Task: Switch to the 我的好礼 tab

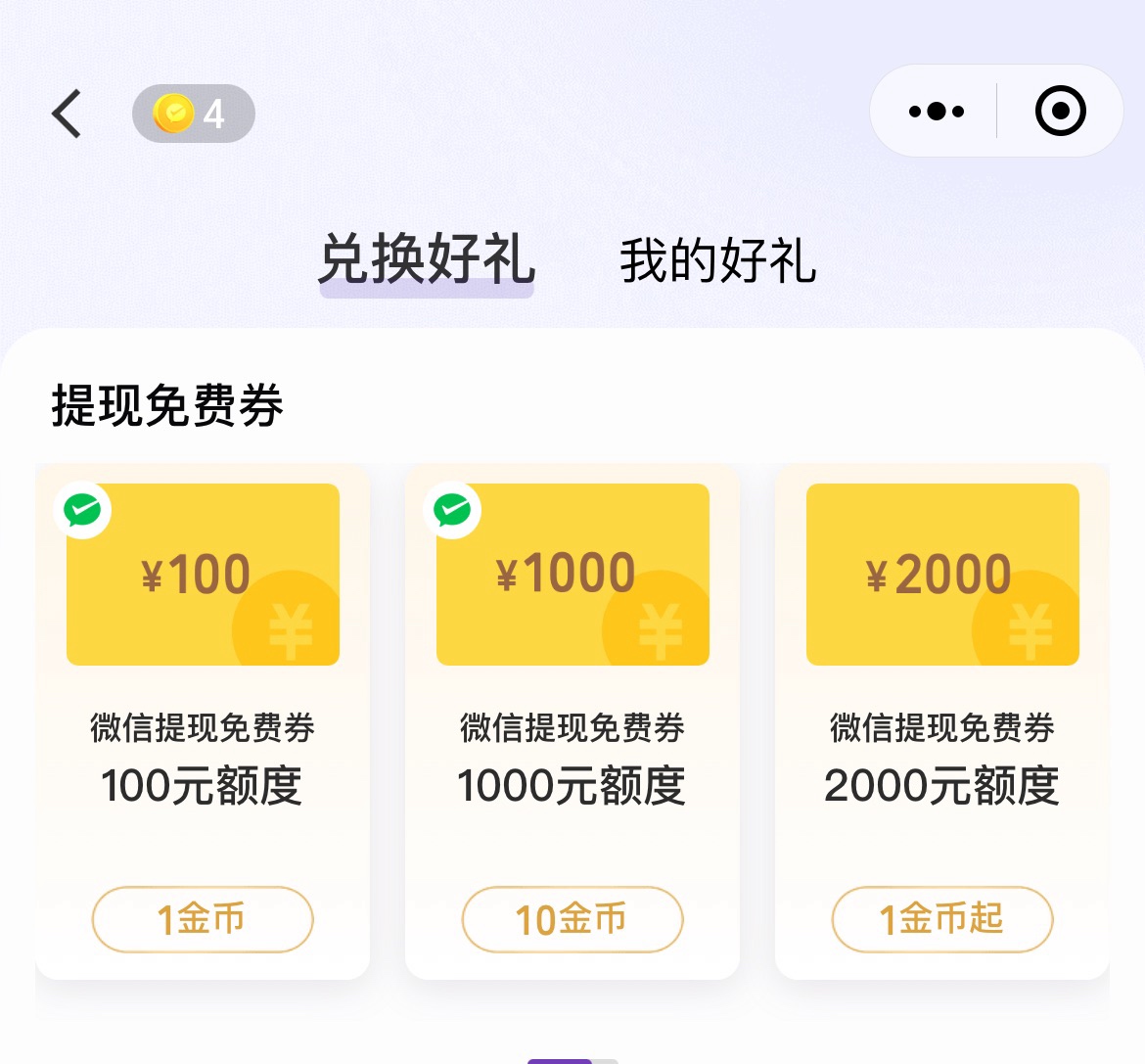Action: 717,260
